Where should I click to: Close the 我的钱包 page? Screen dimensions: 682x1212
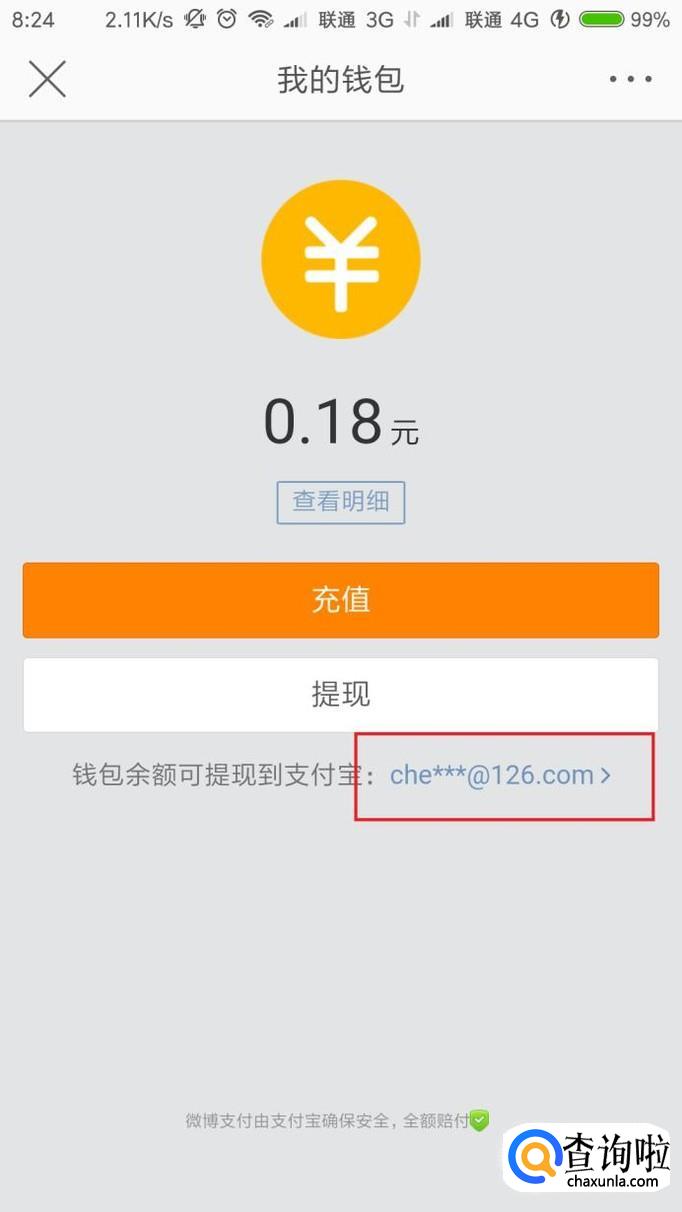(47, 79)
